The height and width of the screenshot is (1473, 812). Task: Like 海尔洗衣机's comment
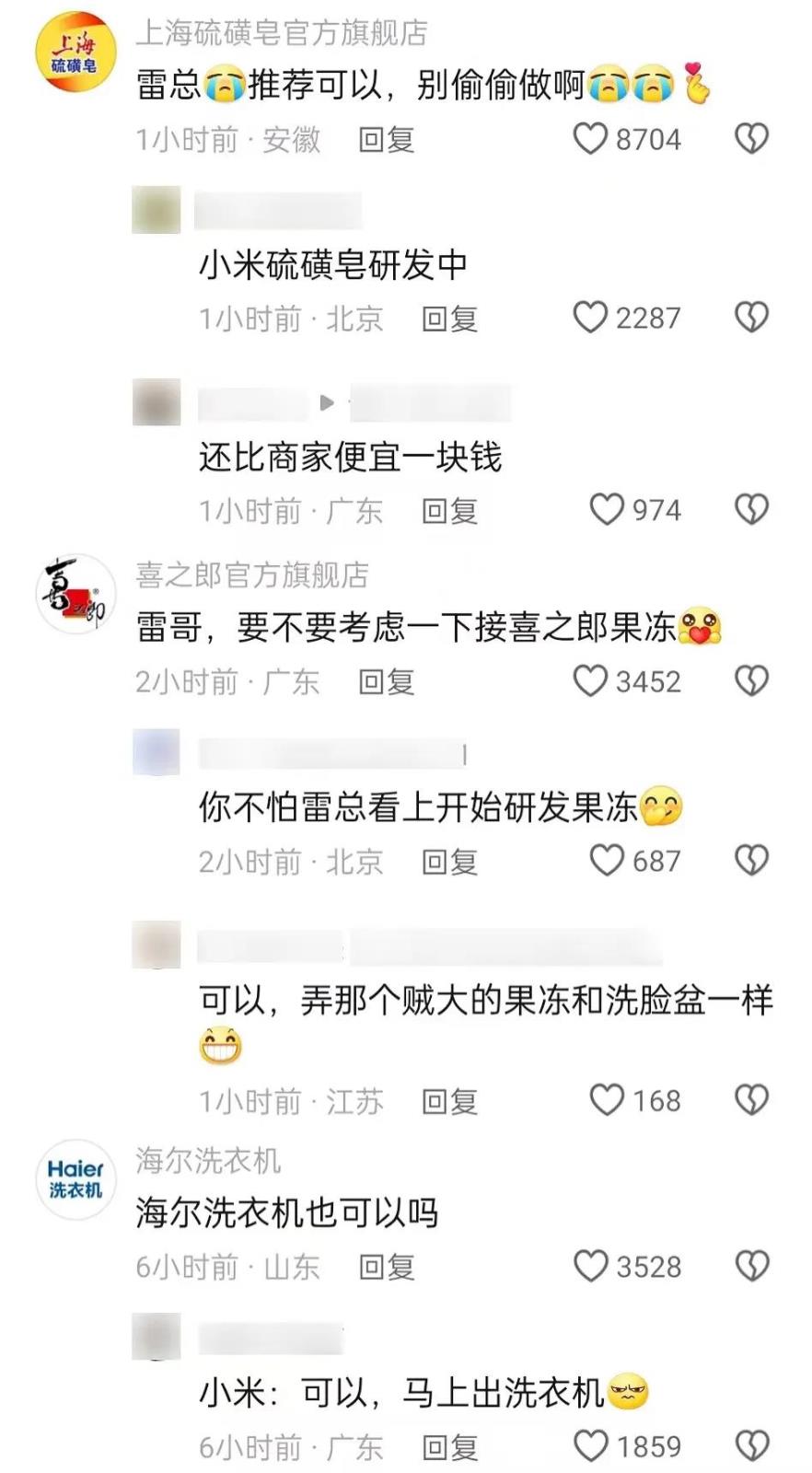coord(590,1266)
